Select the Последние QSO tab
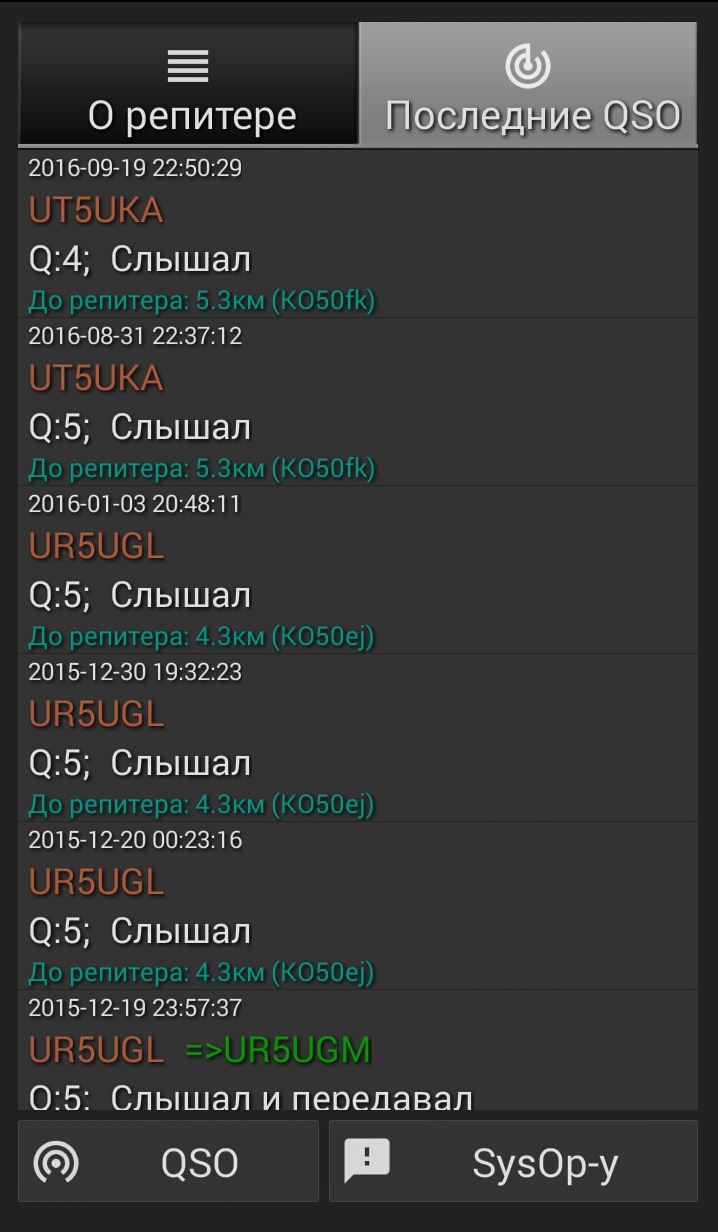Screen dimensions: 718x1232 (x=528, y=86)
